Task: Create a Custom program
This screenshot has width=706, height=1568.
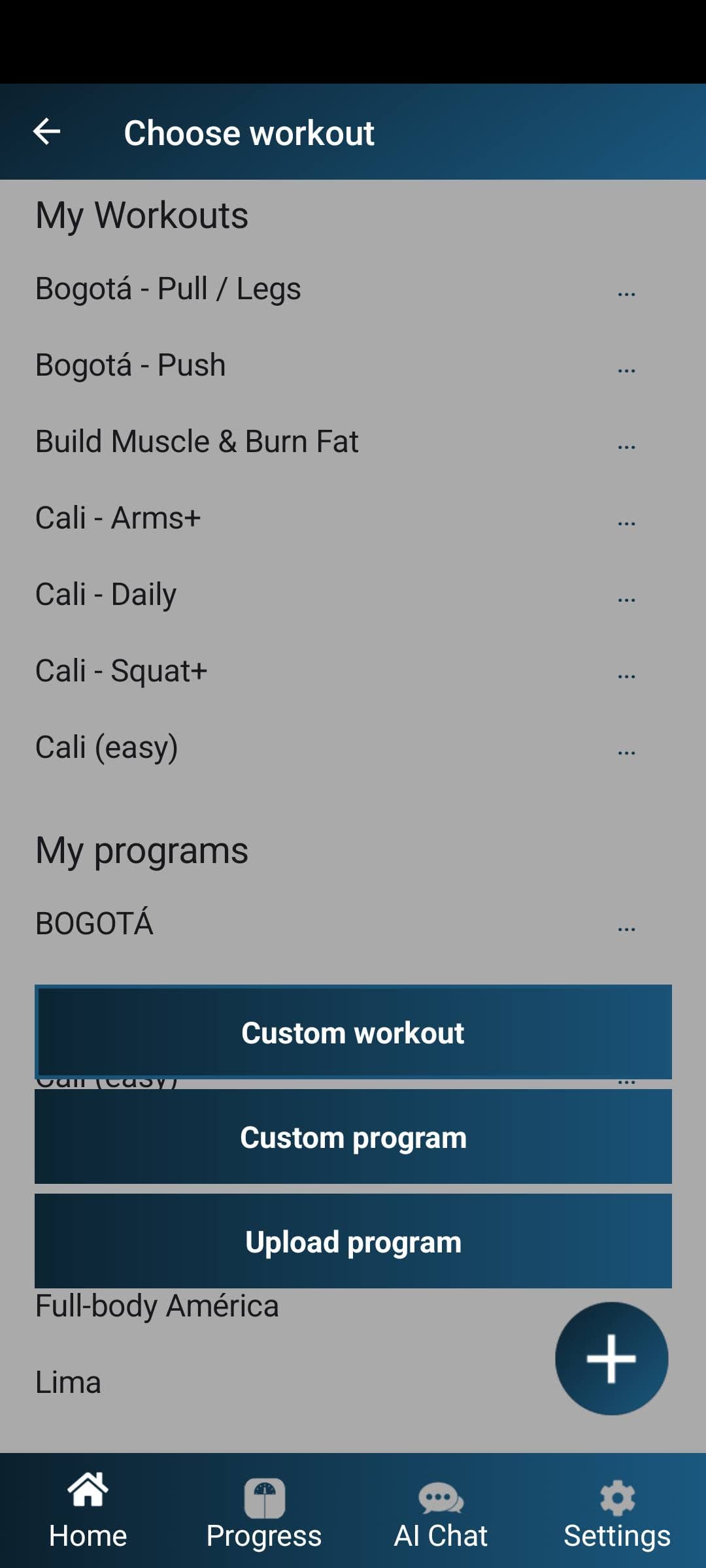Action: click(353, 1137)
